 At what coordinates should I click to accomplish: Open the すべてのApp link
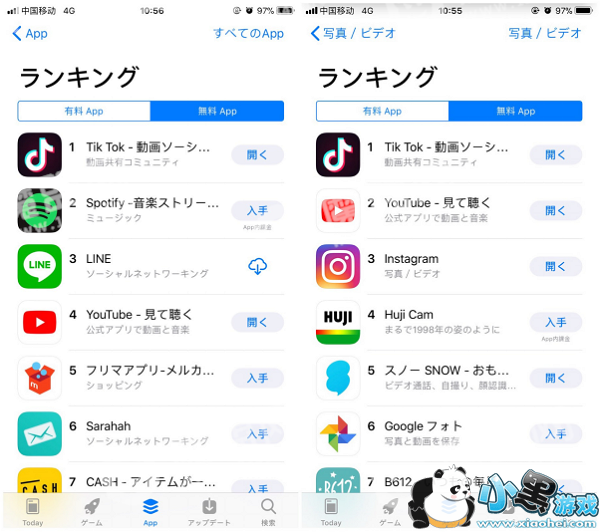[x=248, y=34]
